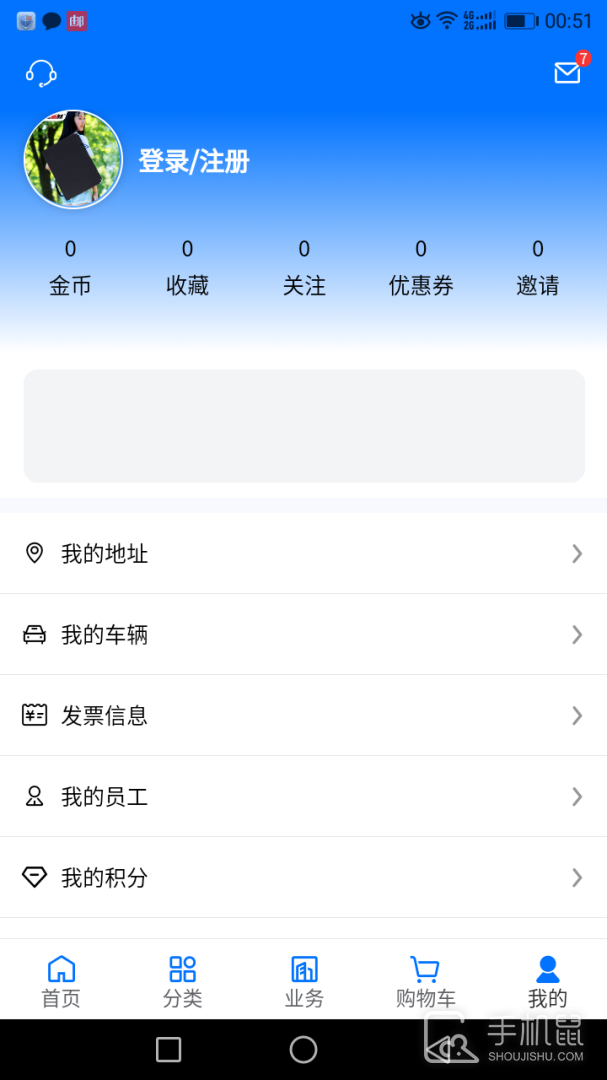The width and height of the screenshot is (607, 1080).
Task: Open 发票信息 invoice row
Action: pos(303,716)
